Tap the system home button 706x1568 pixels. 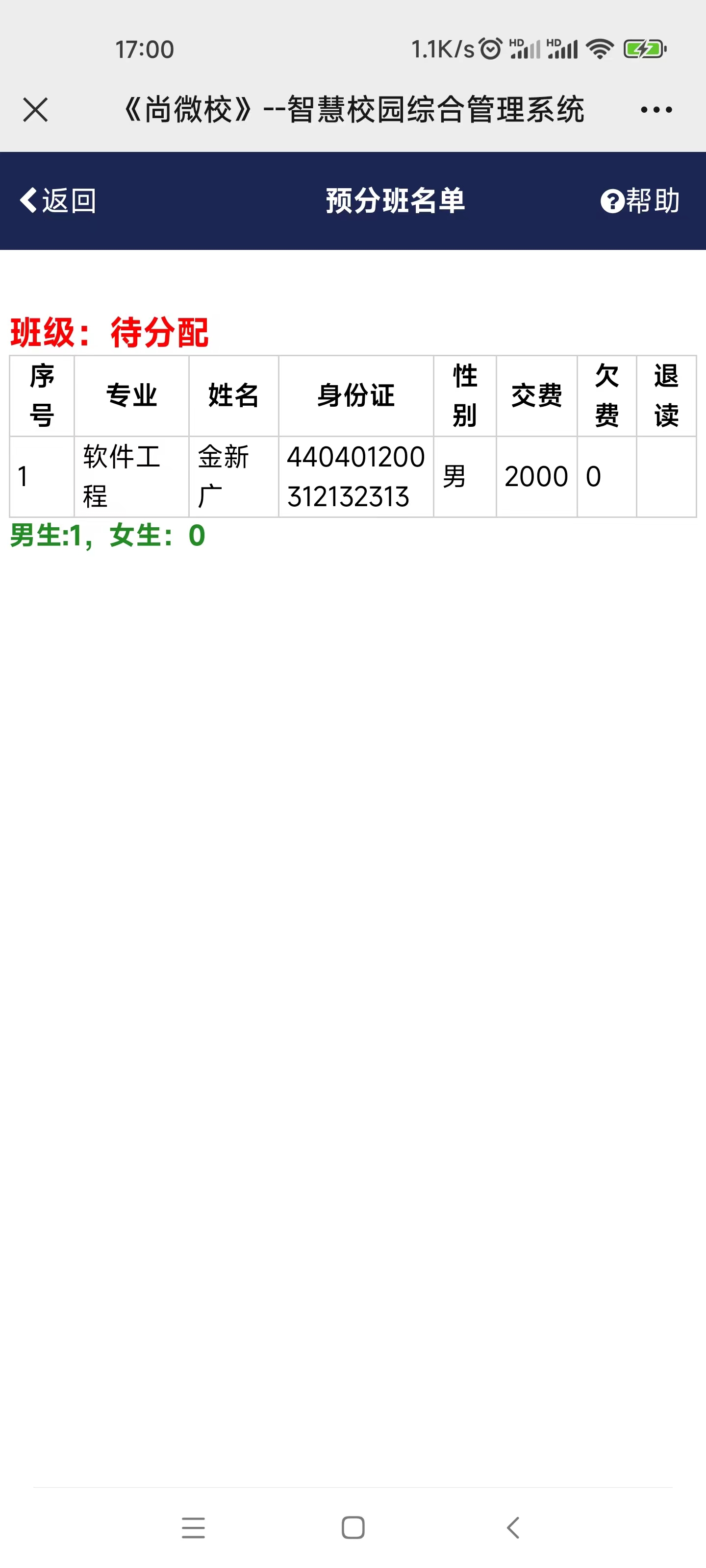353,1527
